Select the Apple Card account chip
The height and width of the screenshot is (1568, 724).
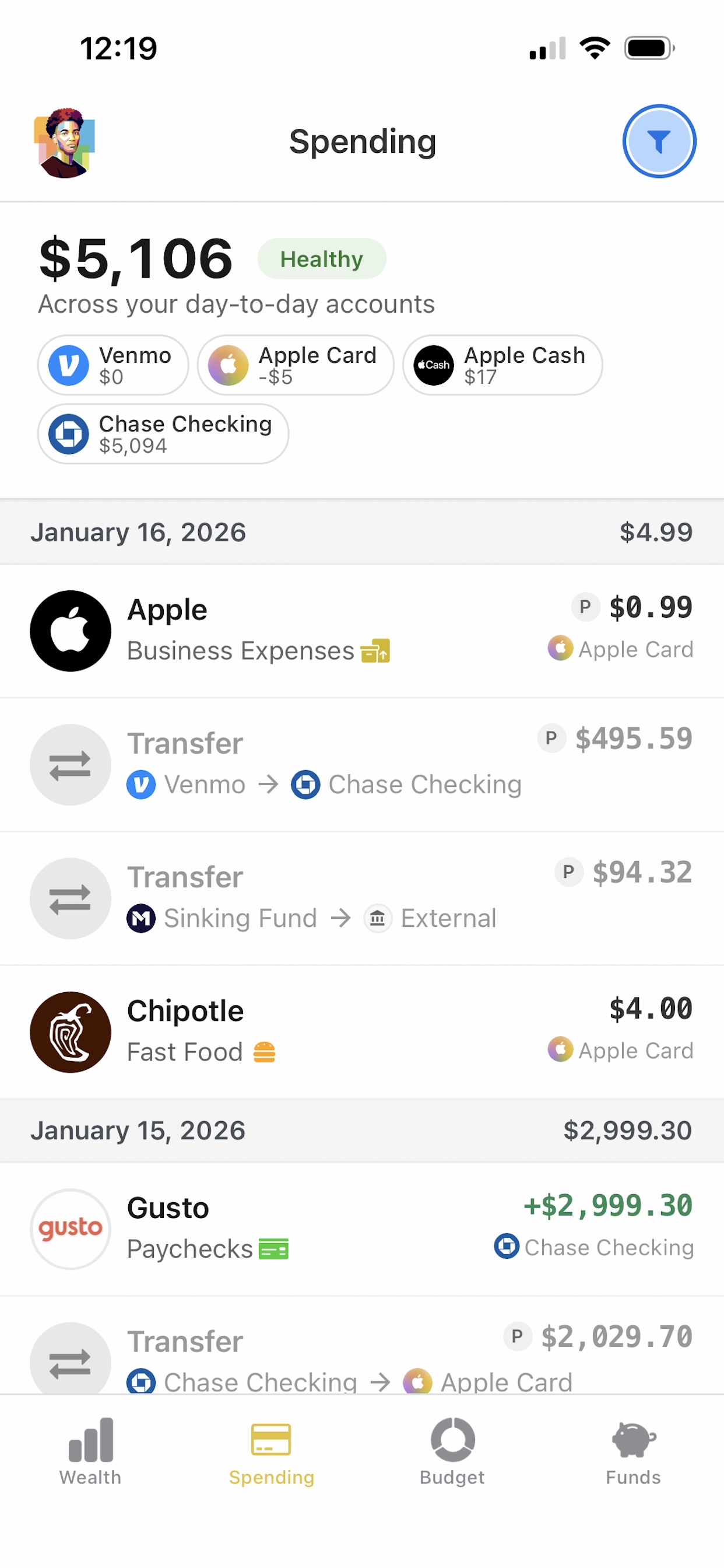[296, 365]
